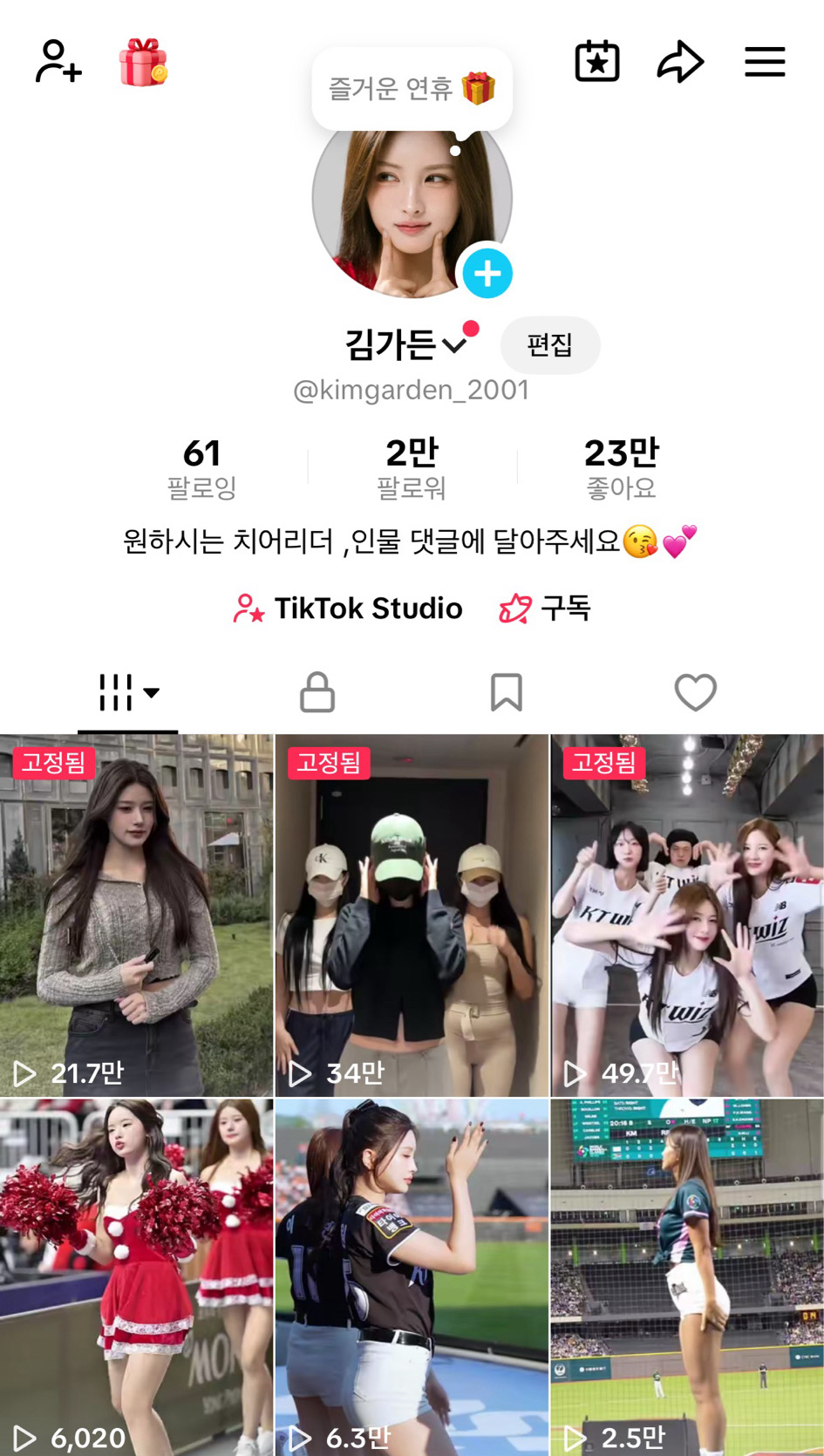Open the 2만 followers list

(412, 466)
